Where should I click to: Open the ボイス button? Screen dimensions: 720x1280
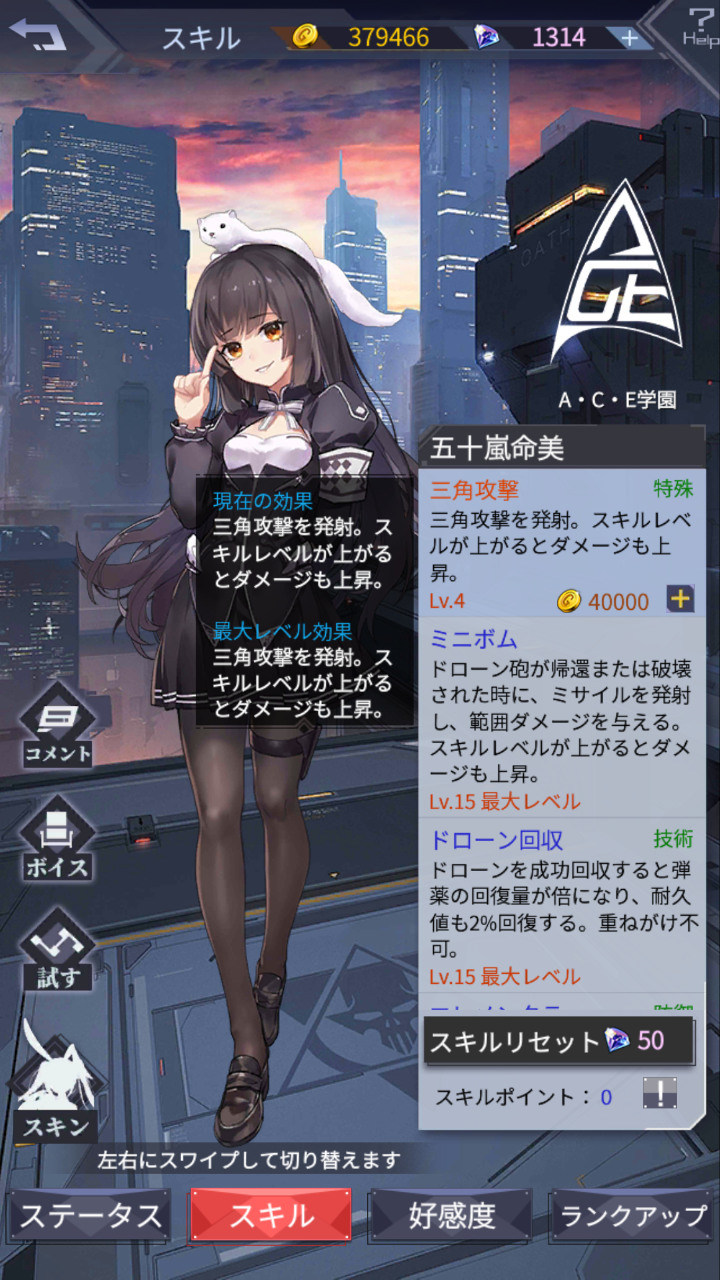[57, 843]
